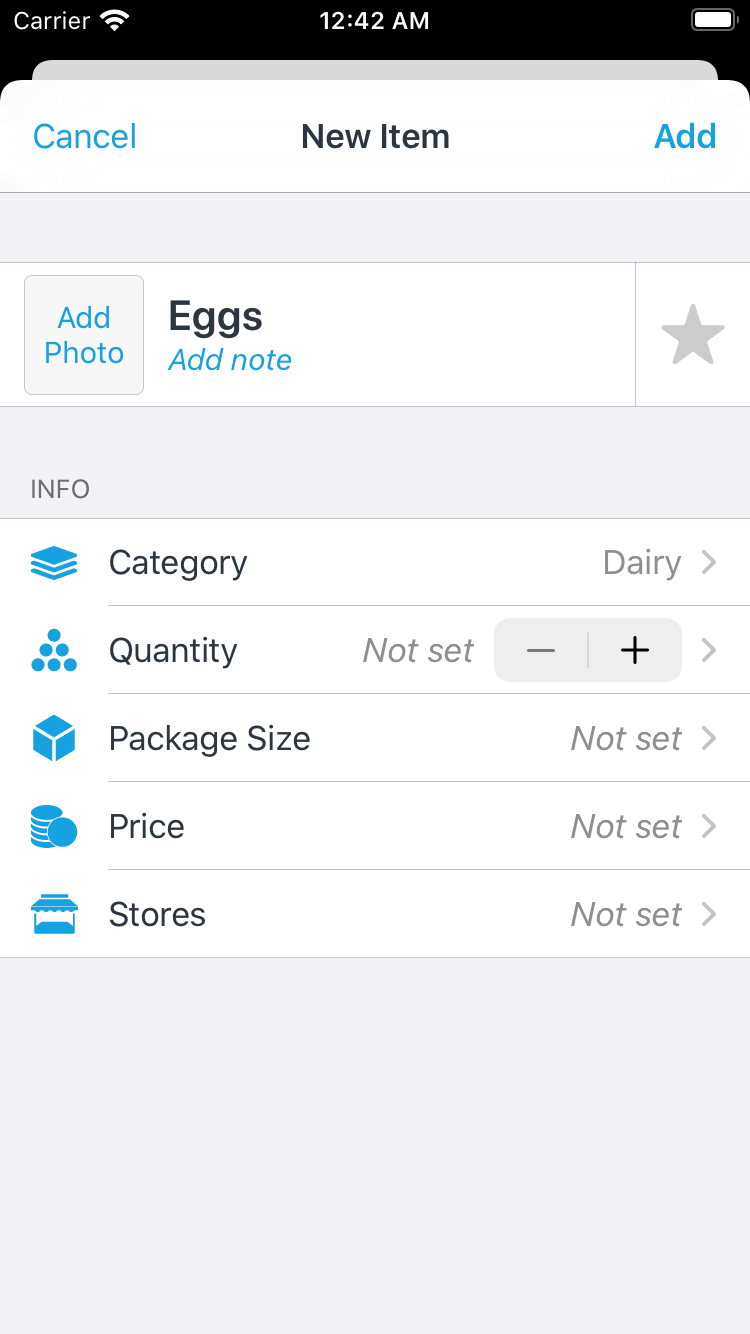Screen dimensions: 750x1334
Task: Increase quantity with the plus button
Action: (x=635, y=650)
